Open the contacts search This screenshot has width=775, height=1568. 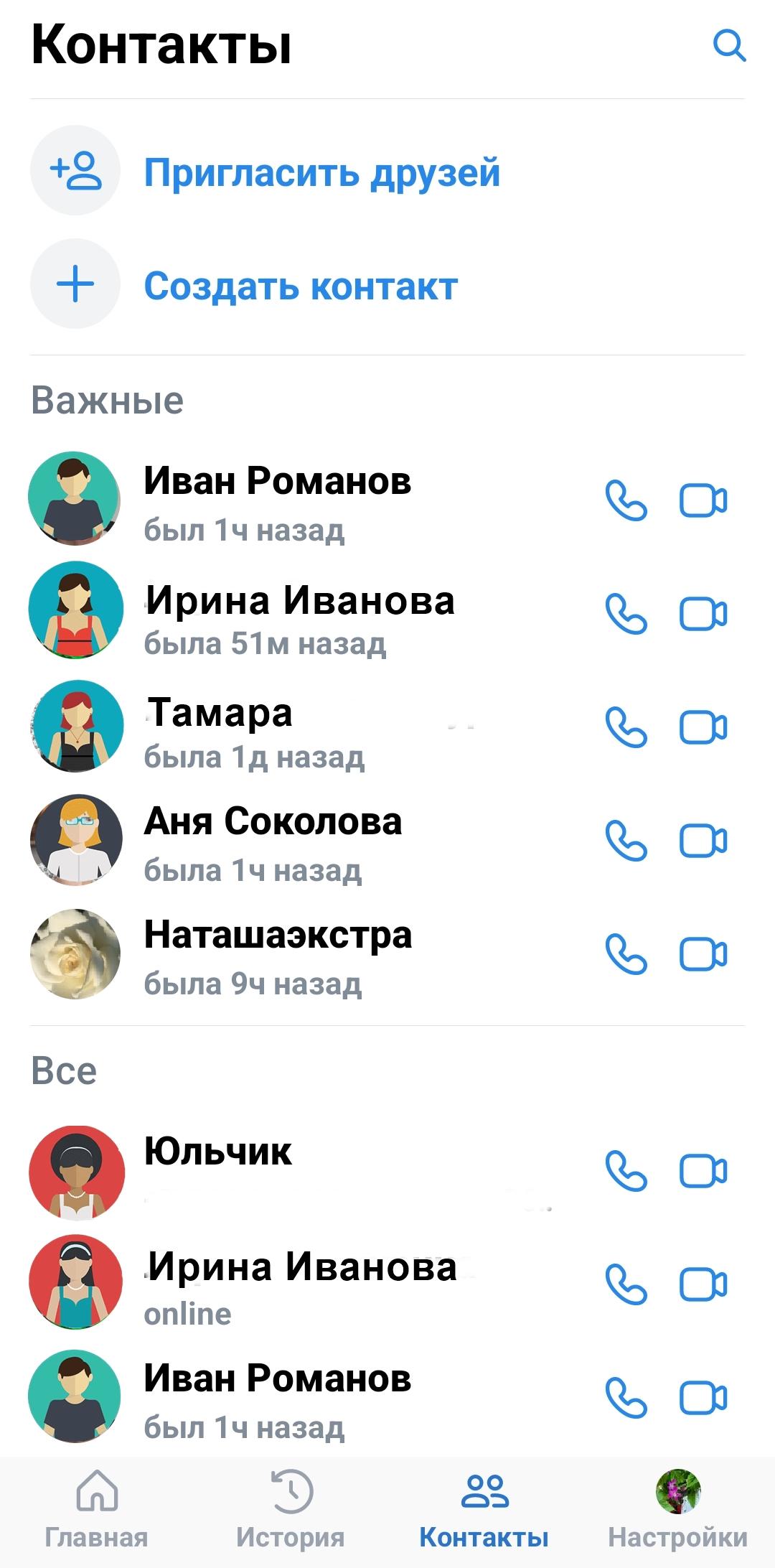[x=729, y=46]
